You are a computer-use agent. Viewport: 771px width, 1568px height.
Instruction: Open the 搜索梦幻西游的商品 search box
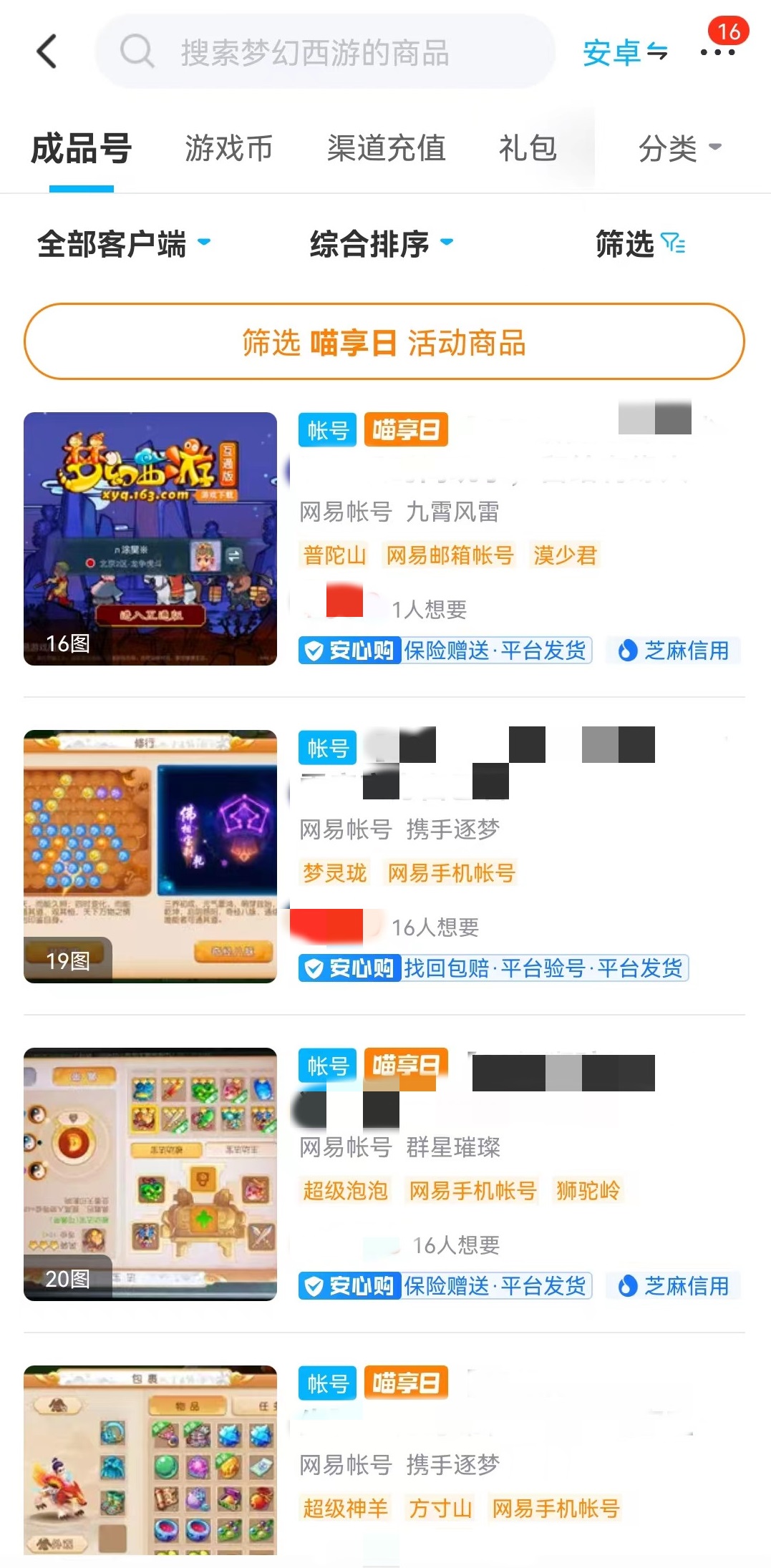click(x=325, y=52)
